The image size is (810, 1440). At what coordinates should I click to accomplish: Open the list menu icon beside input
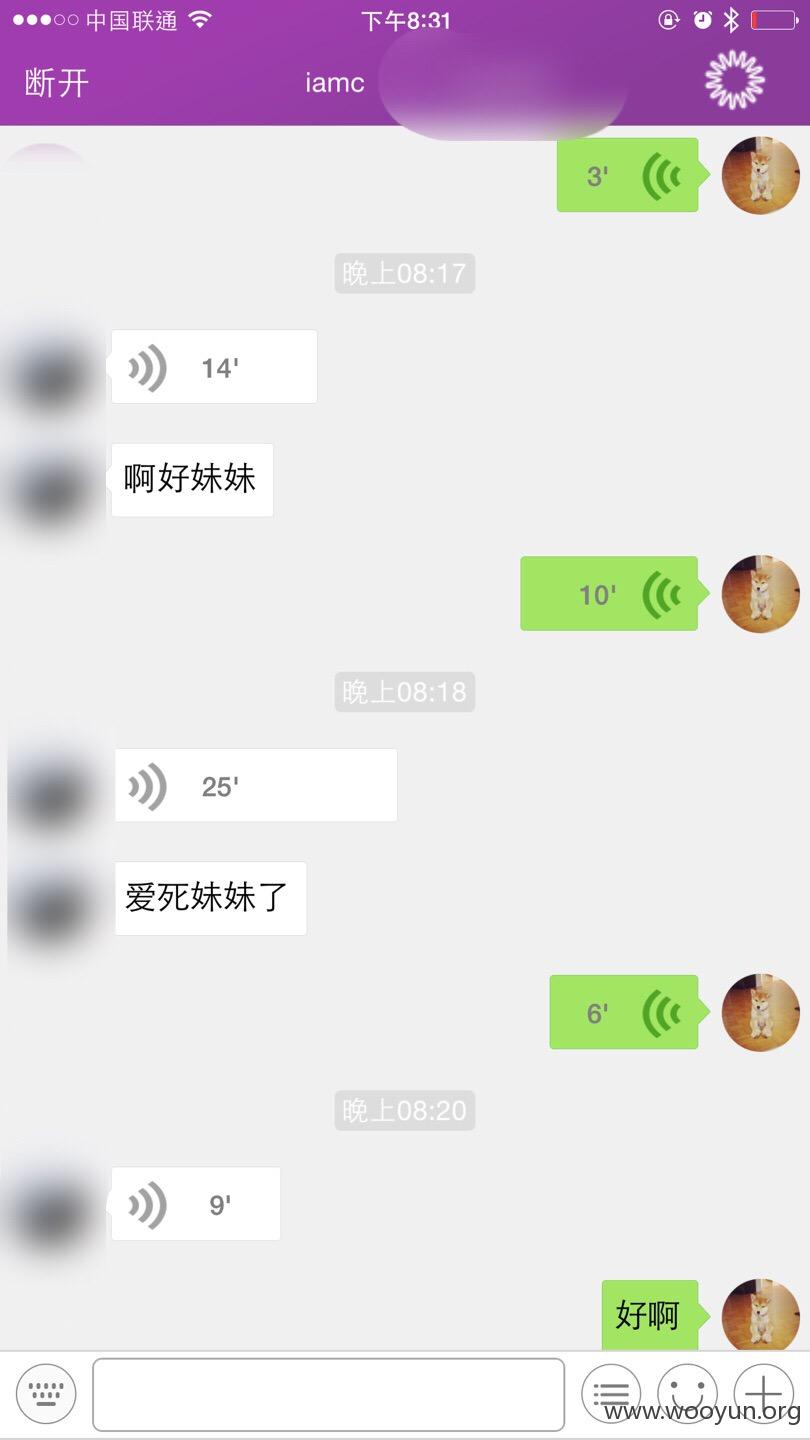point(611,1393)
